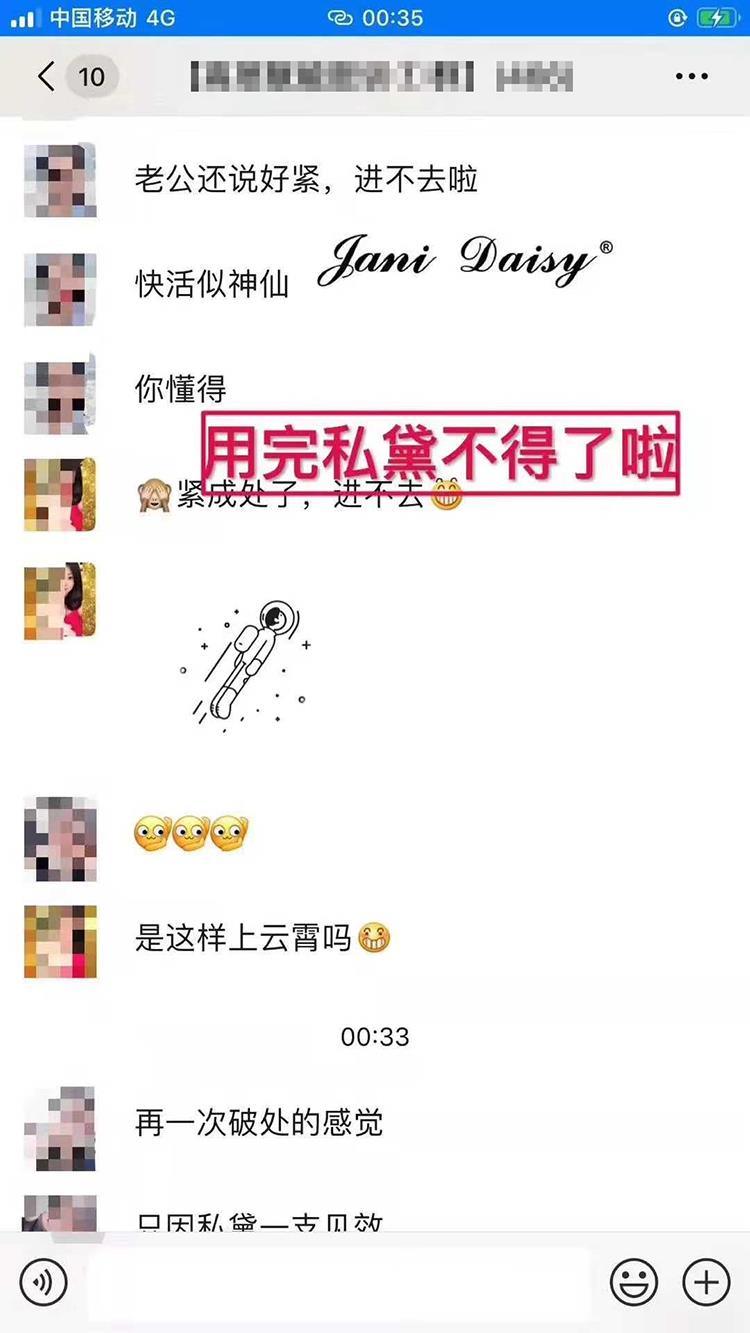Open the group chat overflow menu
750x1333 pixels.
coord(691,76)
